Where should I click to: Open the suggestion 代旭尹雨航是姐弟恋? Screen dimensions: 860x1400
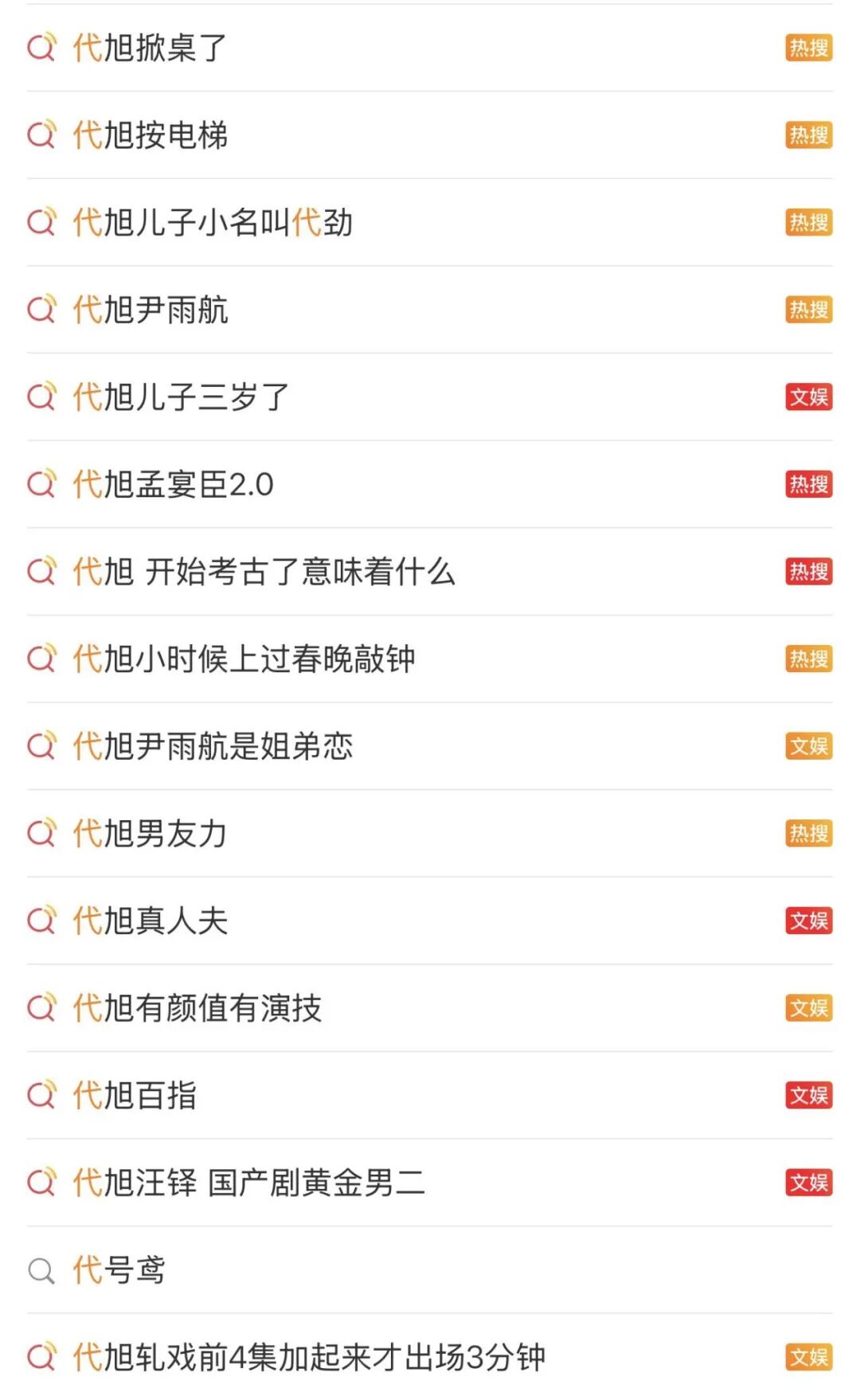coord(213,746)
